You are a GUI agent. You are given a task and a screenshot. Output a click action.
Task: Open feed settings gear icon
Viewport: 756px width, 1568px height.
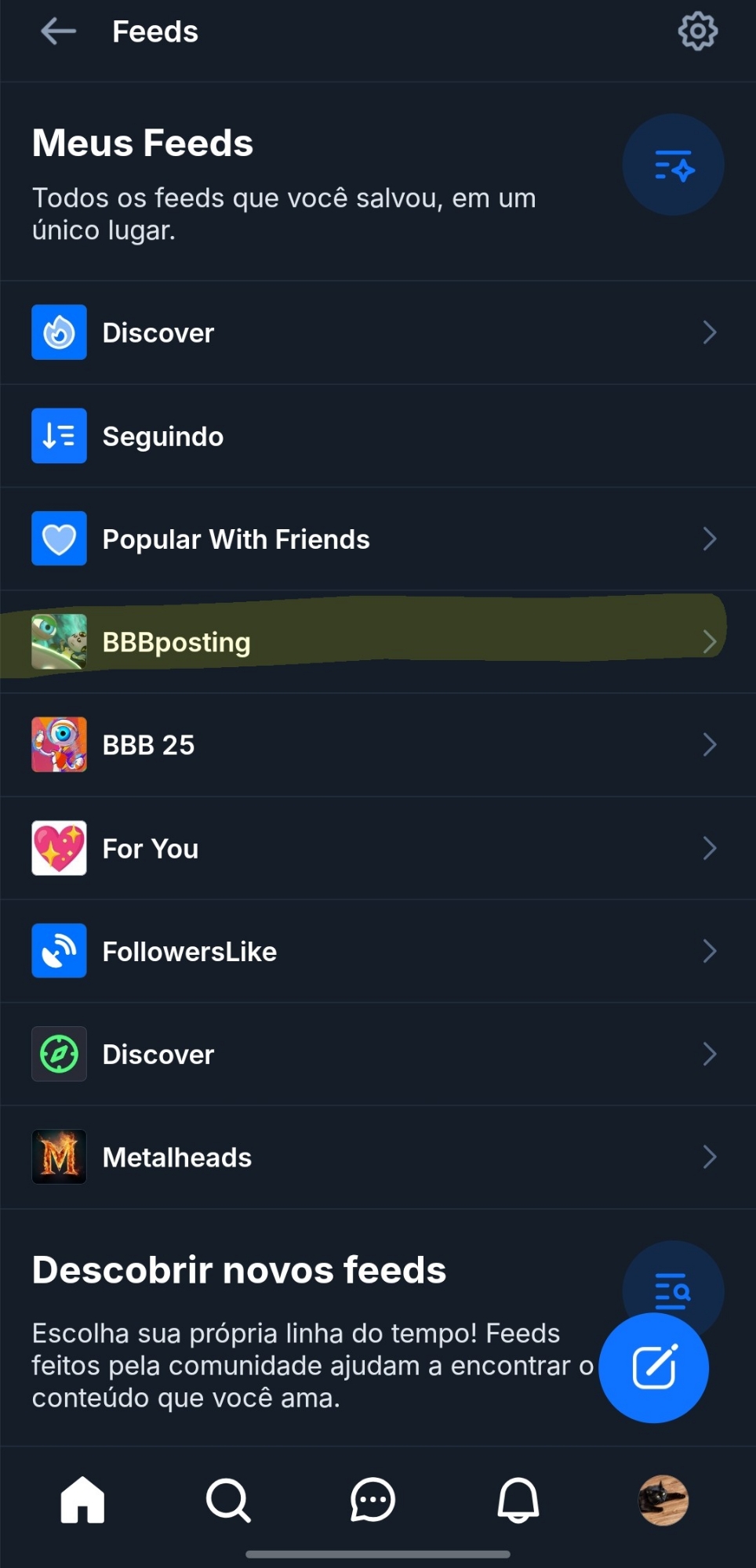pos(697,32)
